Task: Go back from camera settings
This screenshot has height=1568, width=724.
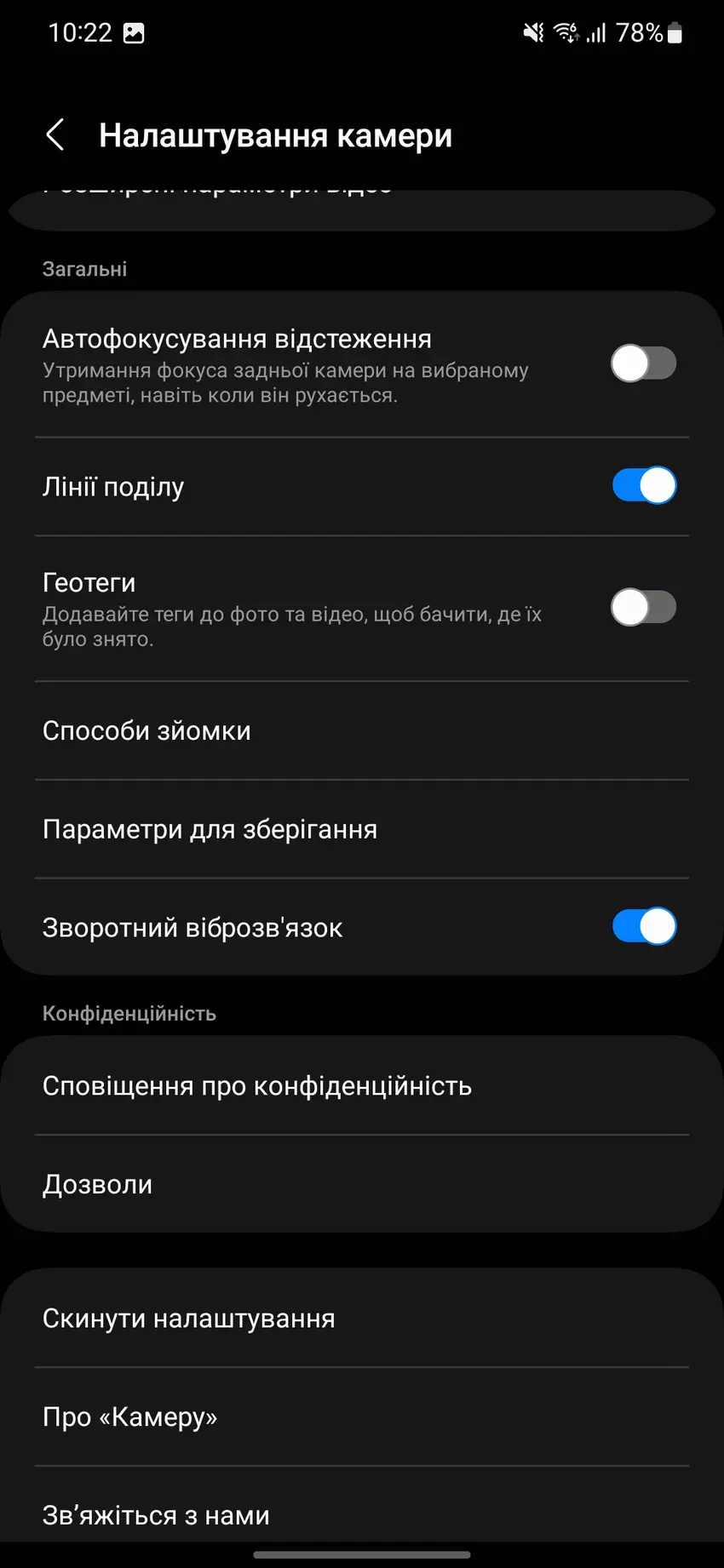Action: tap(55, 134)
